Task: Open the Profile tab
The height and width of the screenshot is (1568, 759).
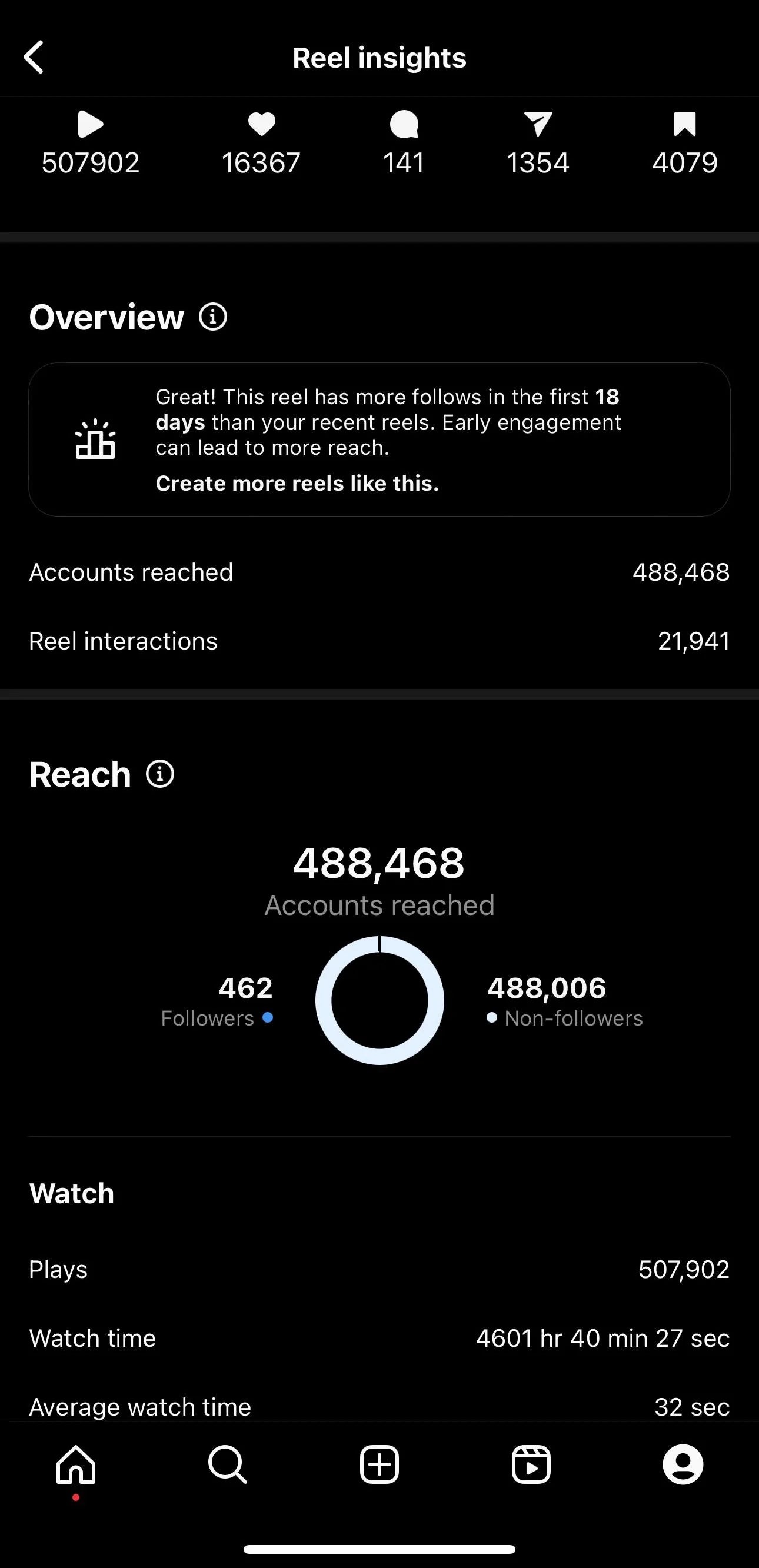Action: click(683, 1464)
